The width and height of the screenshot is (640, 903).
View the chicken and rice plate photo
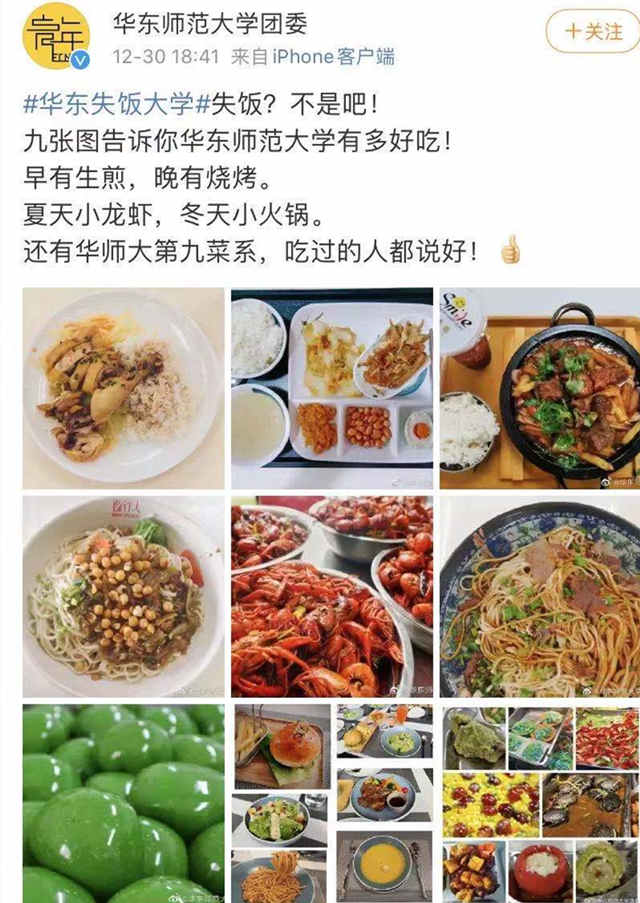pyautogui.click(x=123, y=388)
